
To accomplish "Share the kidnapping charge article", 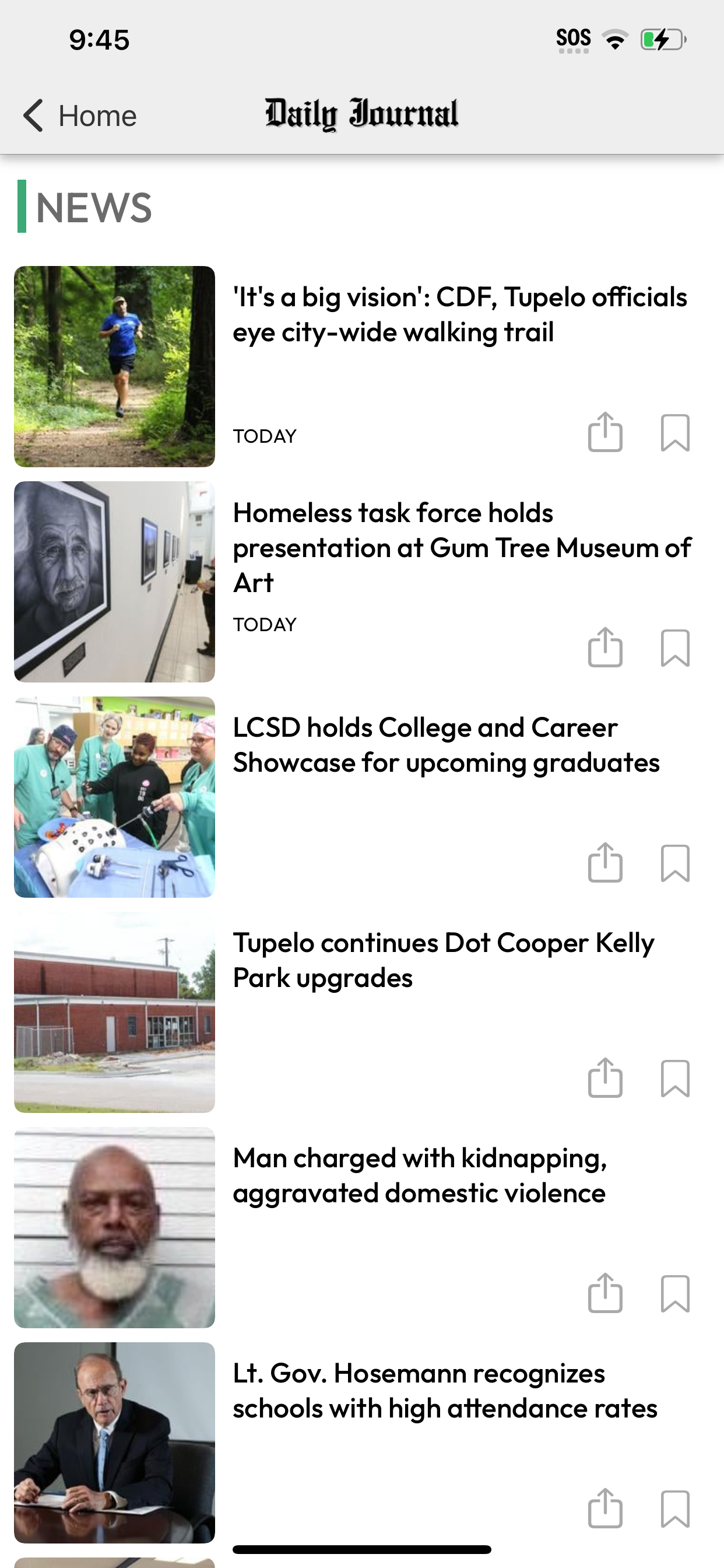I will click(x=604, y=1293).
